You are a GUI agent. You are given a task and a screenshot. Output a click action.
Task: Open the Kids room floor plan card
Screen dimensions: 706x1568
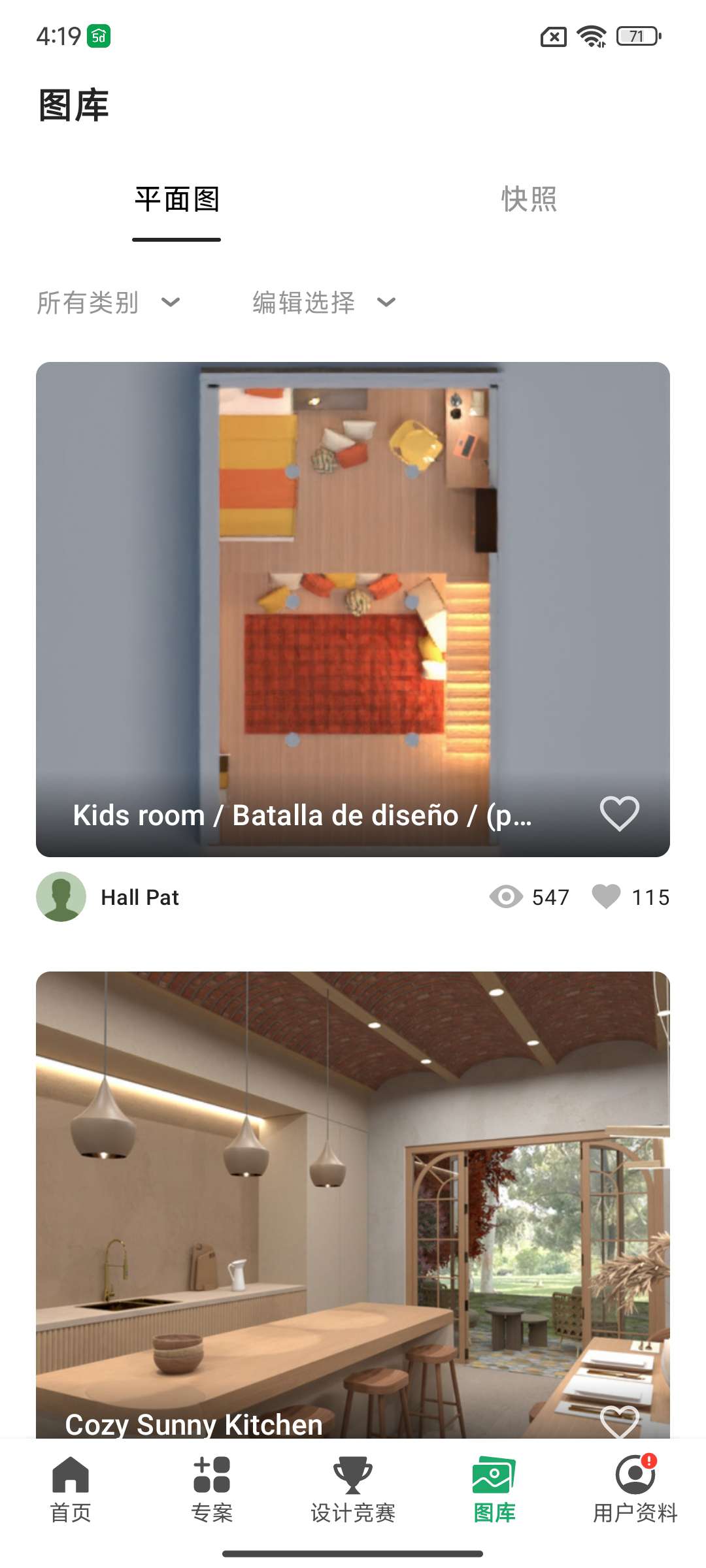pos(353,588)
